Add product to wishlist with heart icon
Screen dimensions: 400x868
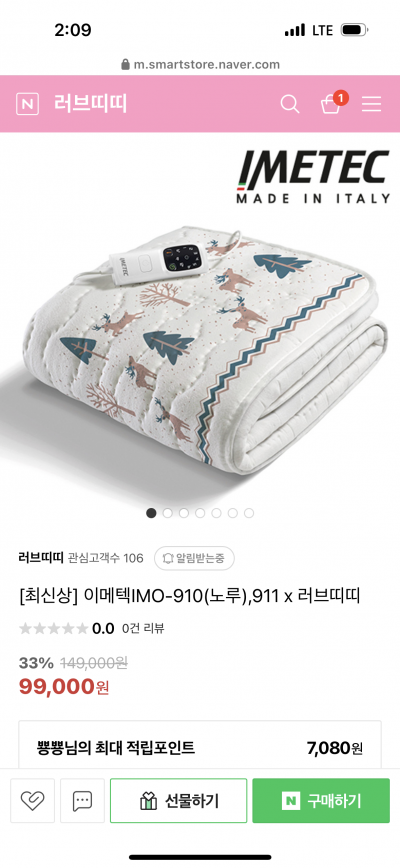click(x=32, y=800)
